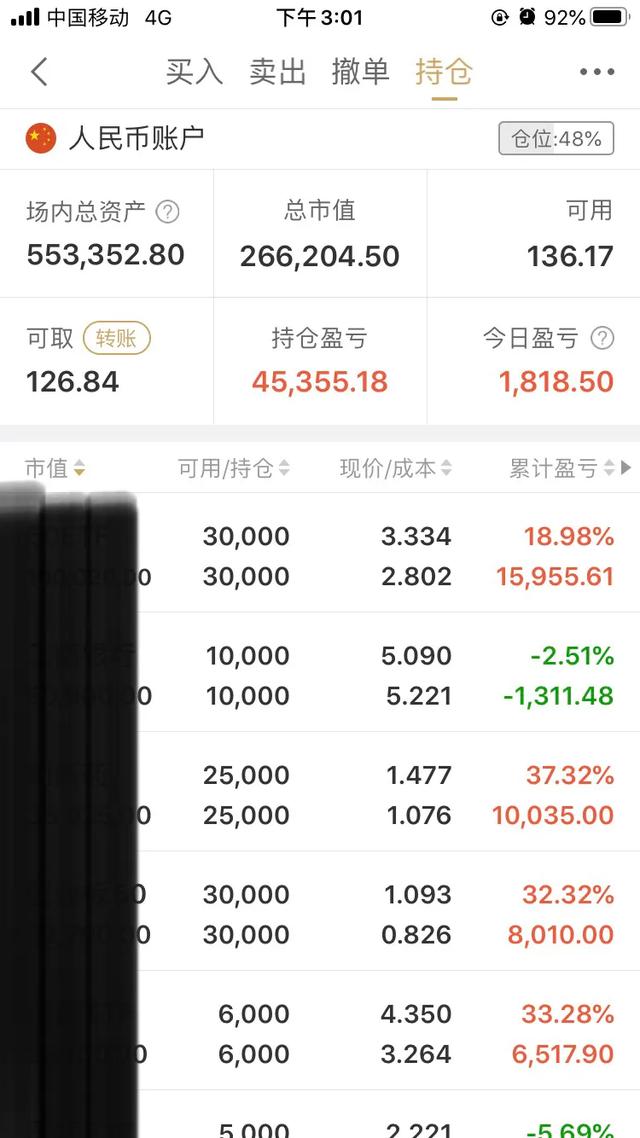Tap the 转账 transfer button
Image resolution: width=640 pixels, height=1138 pixels.
coord(116,339)
